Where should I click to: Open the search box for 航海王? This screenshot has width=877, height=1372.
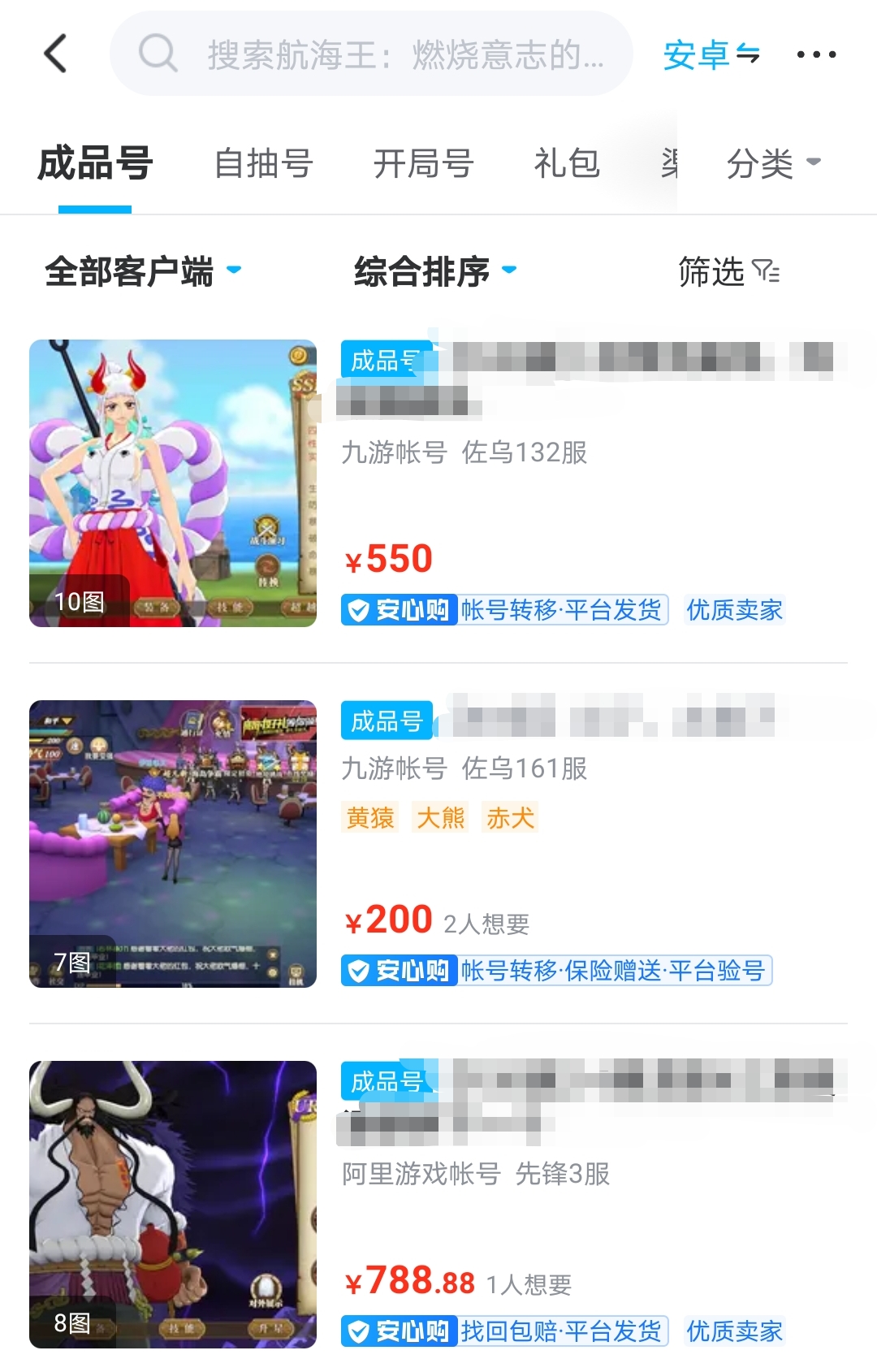tap(372, 54)
